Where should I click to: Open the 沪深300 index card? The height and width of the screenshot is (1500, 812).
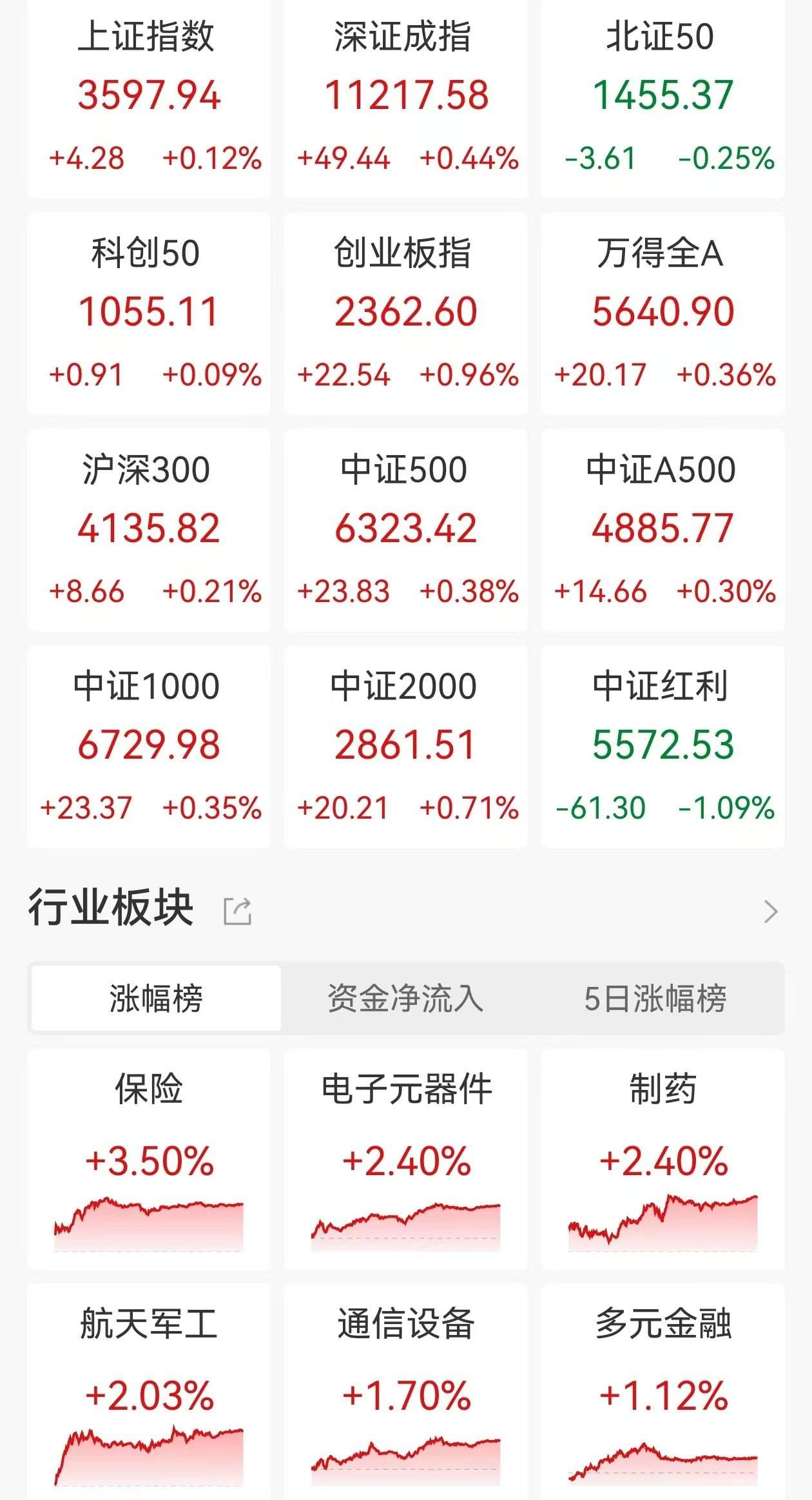[149, 530]
